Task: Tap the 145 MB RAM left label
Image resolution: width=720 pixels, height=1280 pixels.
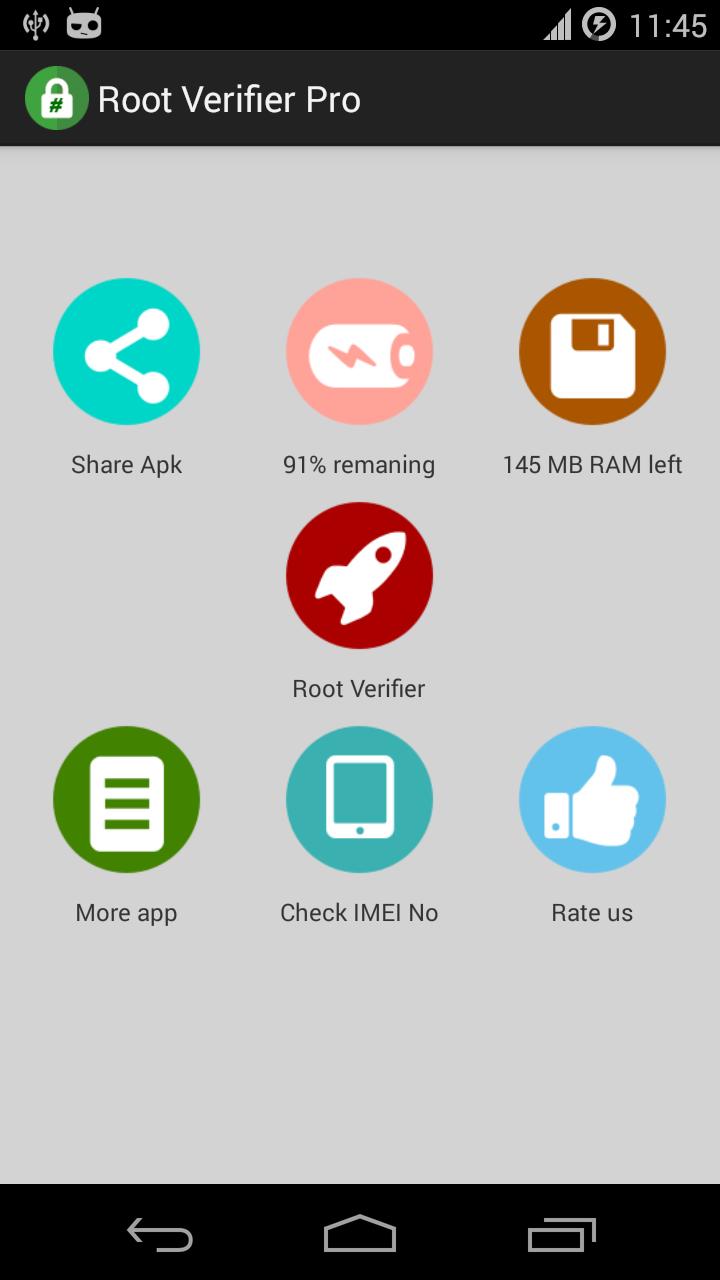Action: 592,464
